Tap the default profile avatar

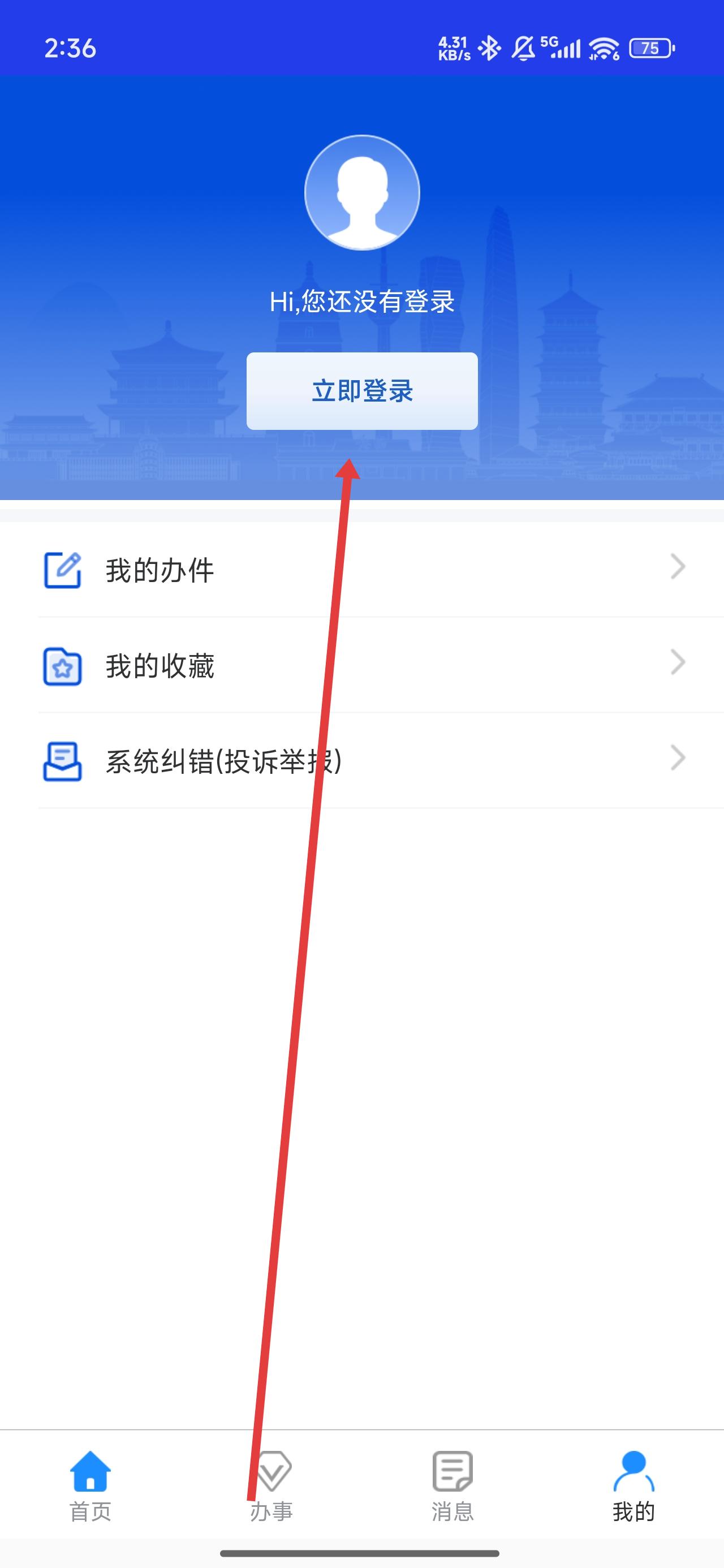tap(361, 192)
